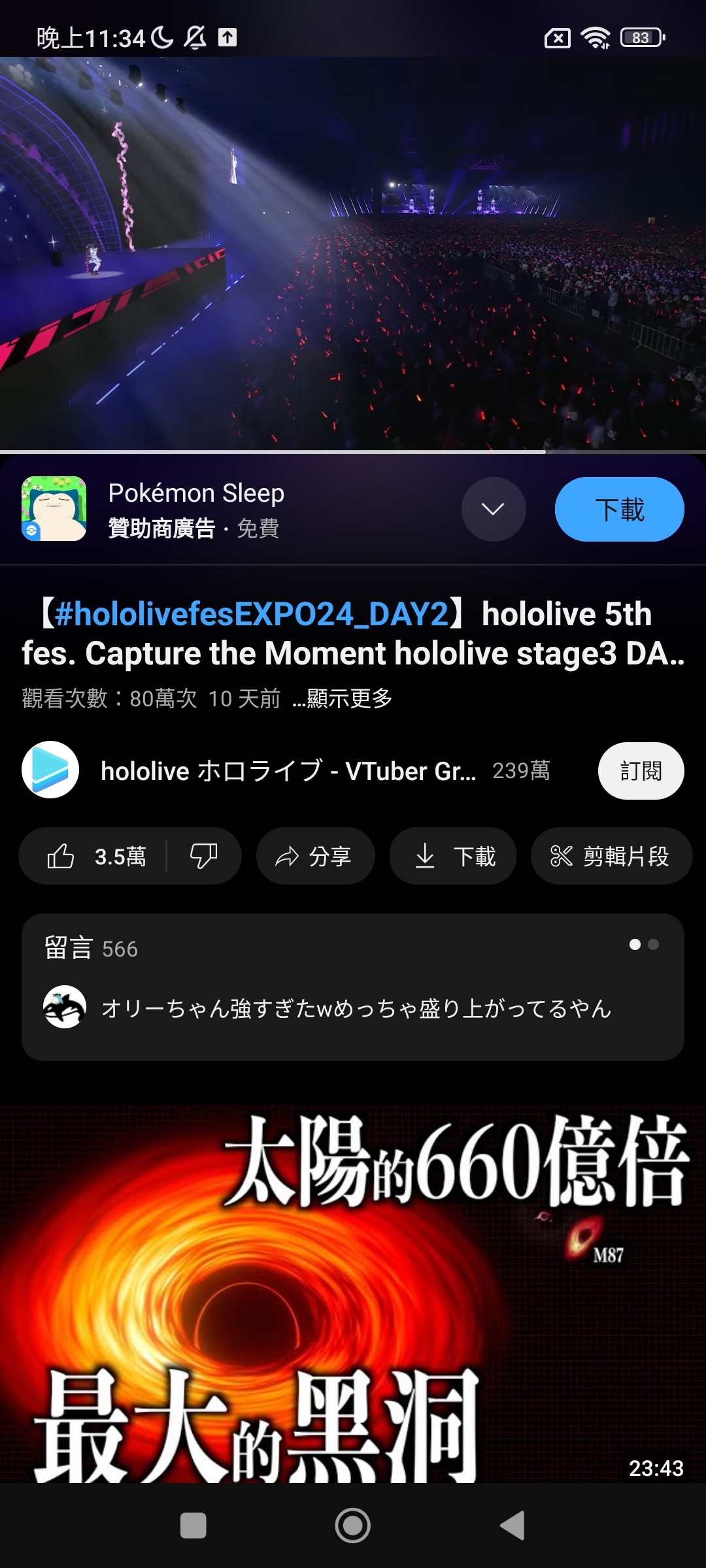Create a clip with 剪輯片段
The width and height of the screenshot is (706, 1568).
click(x=611, y=856)
